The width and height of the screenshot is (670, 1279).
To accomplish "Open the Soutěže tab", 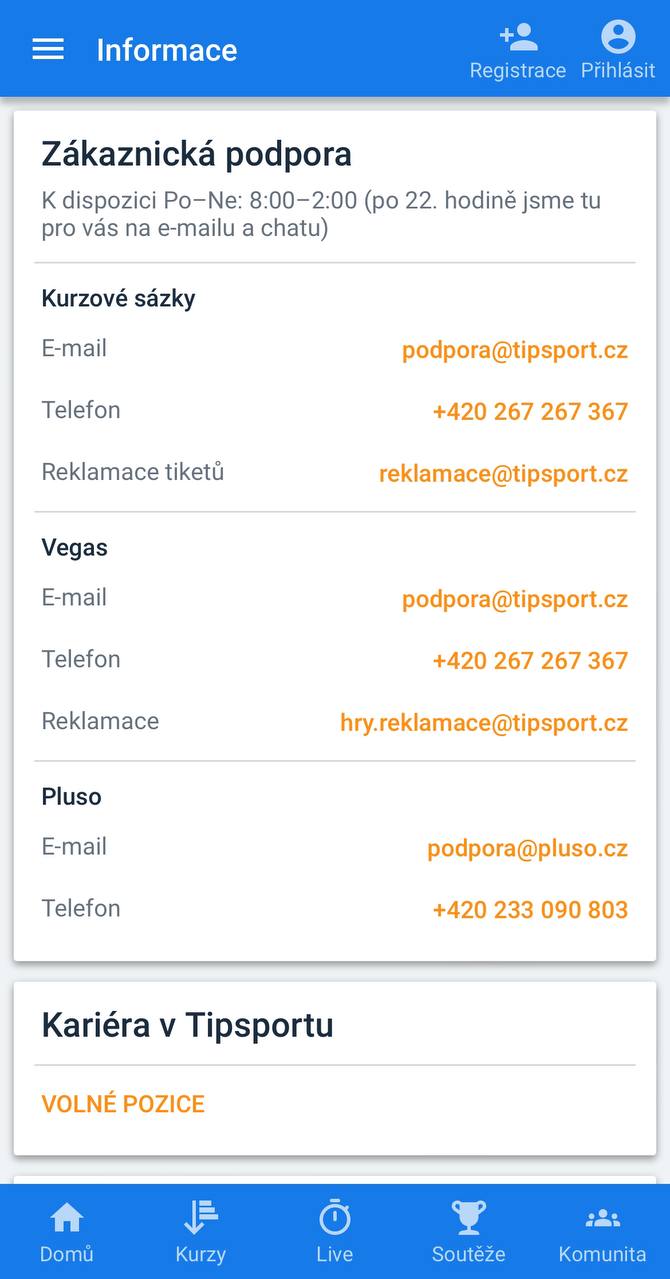I will coord(468,1232).
